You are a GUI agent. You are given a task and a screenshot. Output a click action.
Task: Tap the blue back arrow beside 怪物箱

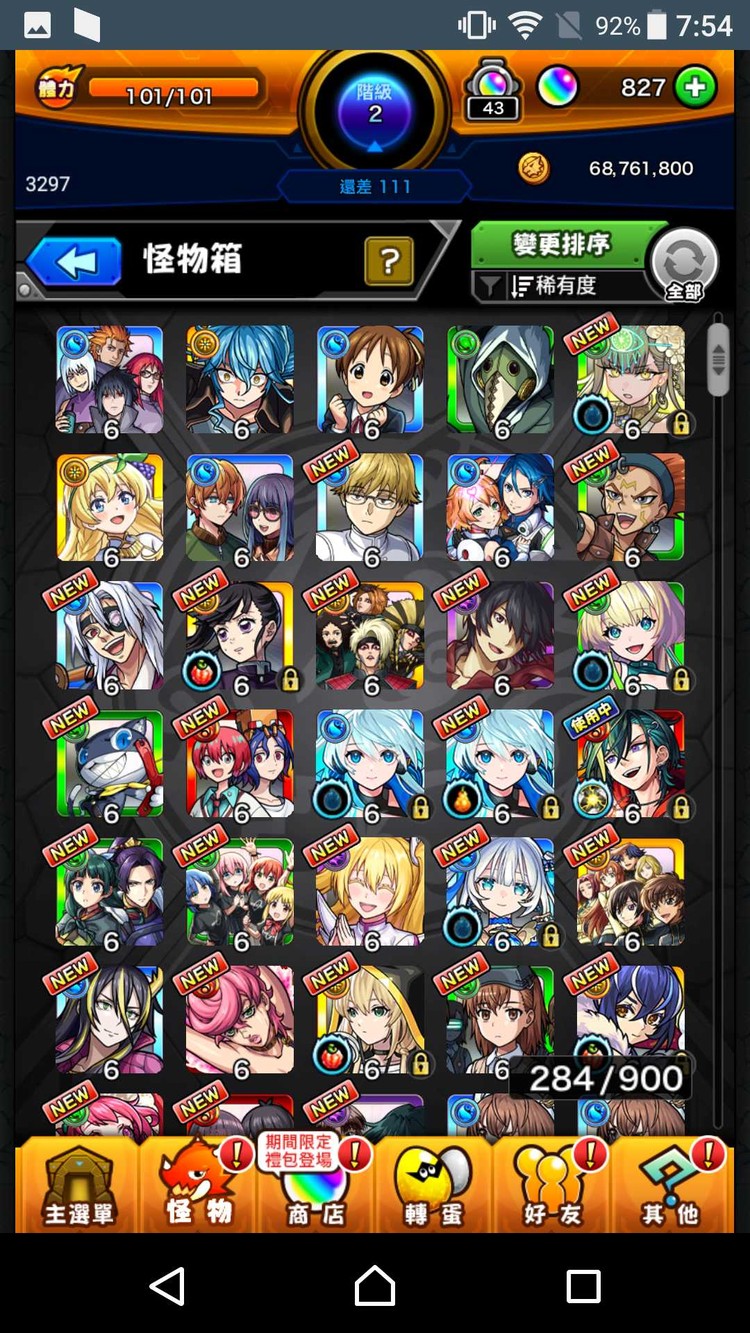(x=75, y=262)
